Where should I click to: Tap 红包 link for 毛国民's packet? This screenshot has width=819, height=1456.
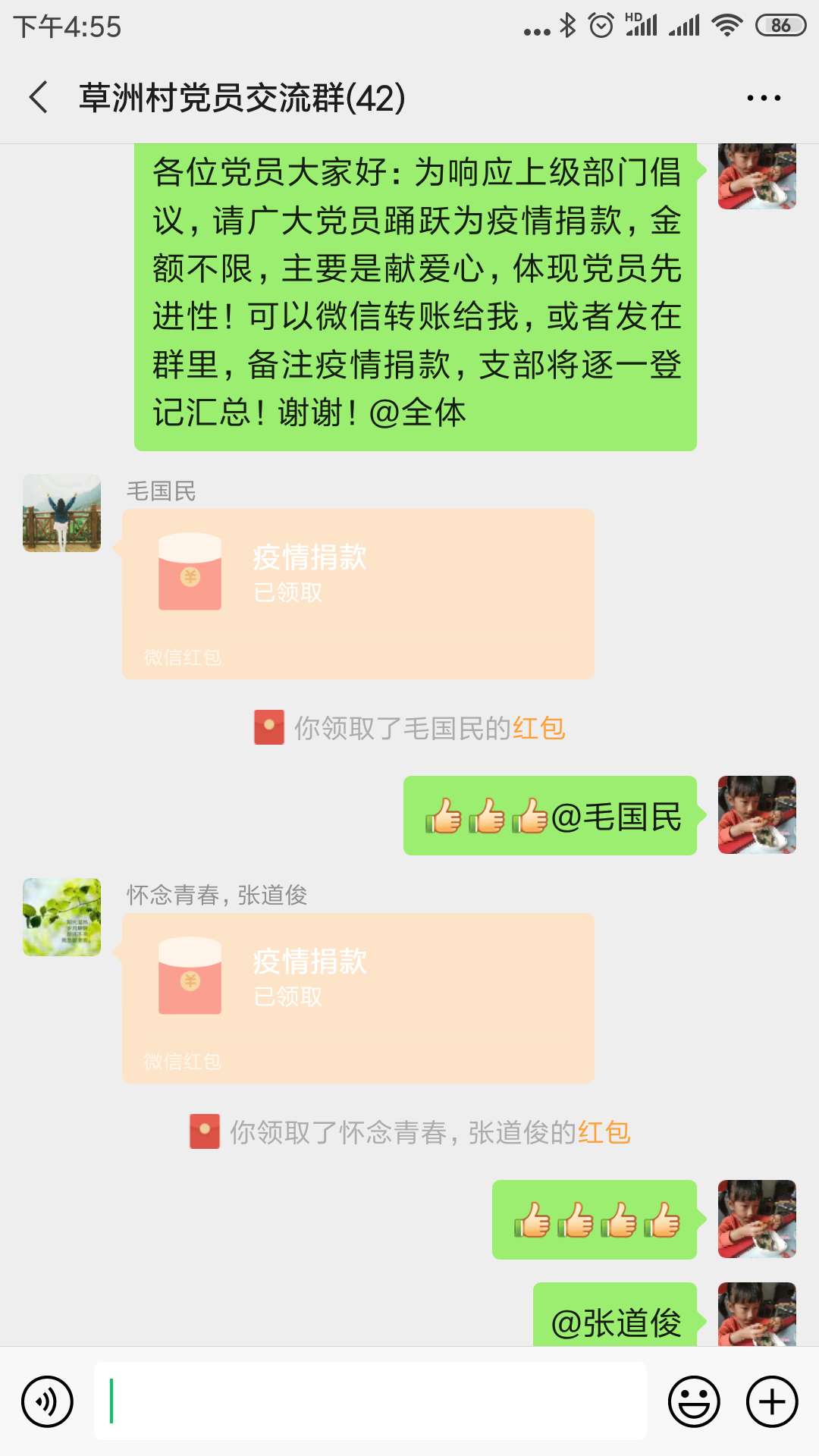point(539,728)
